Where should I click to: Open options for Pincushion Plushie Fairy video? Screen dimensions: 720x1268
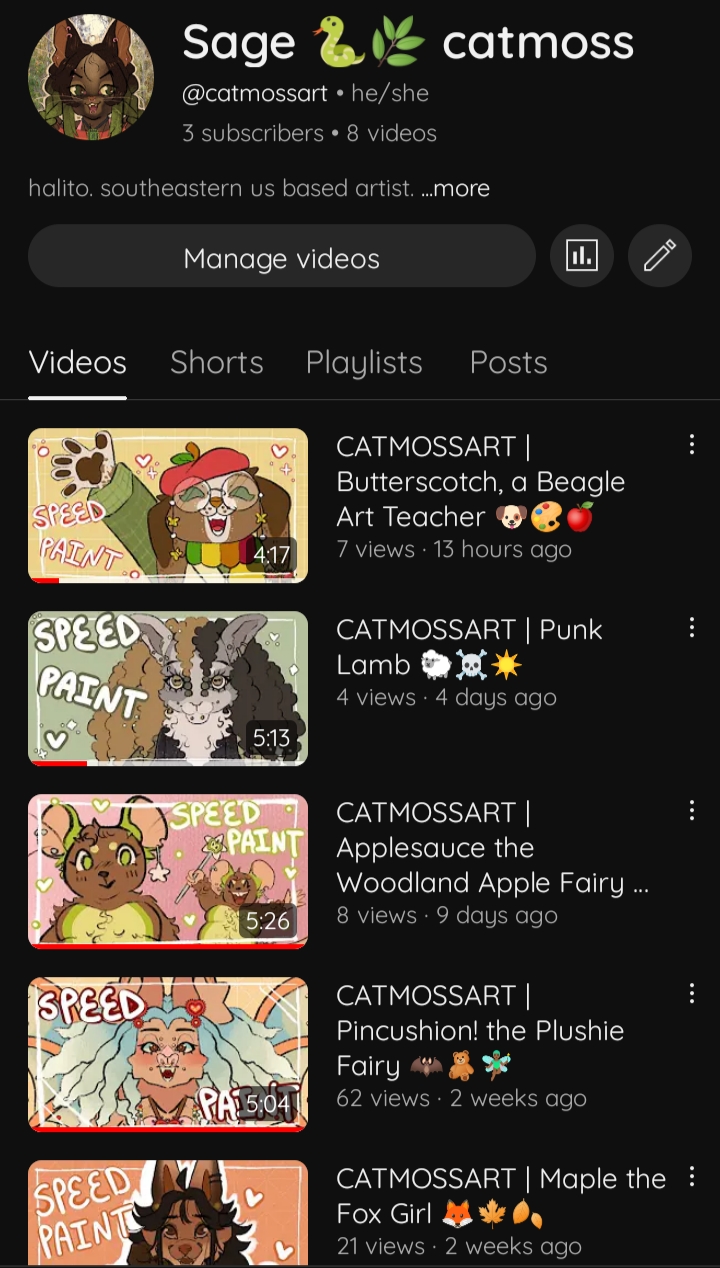tap(691, 994)
